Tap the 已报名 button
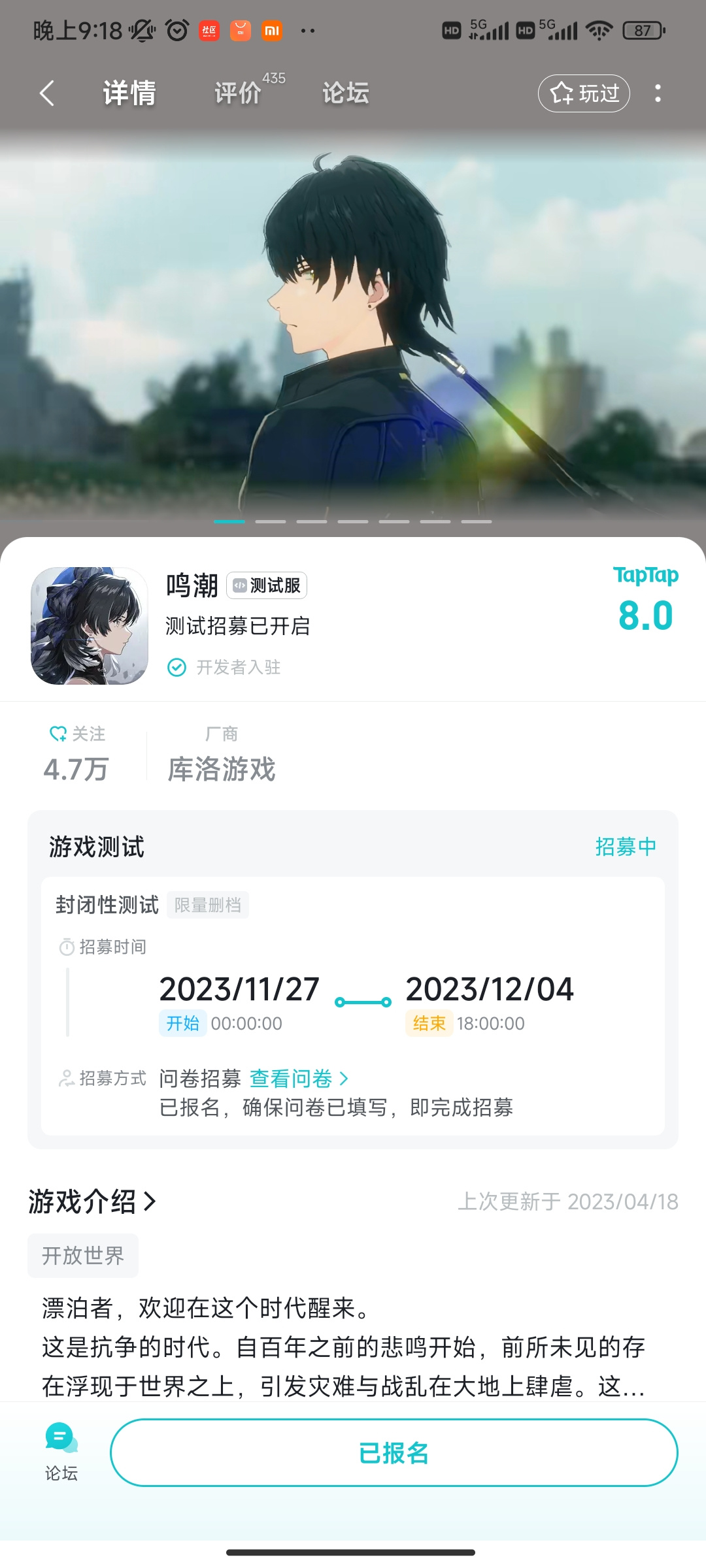706x1568 pixels. tap(394, 1453)
